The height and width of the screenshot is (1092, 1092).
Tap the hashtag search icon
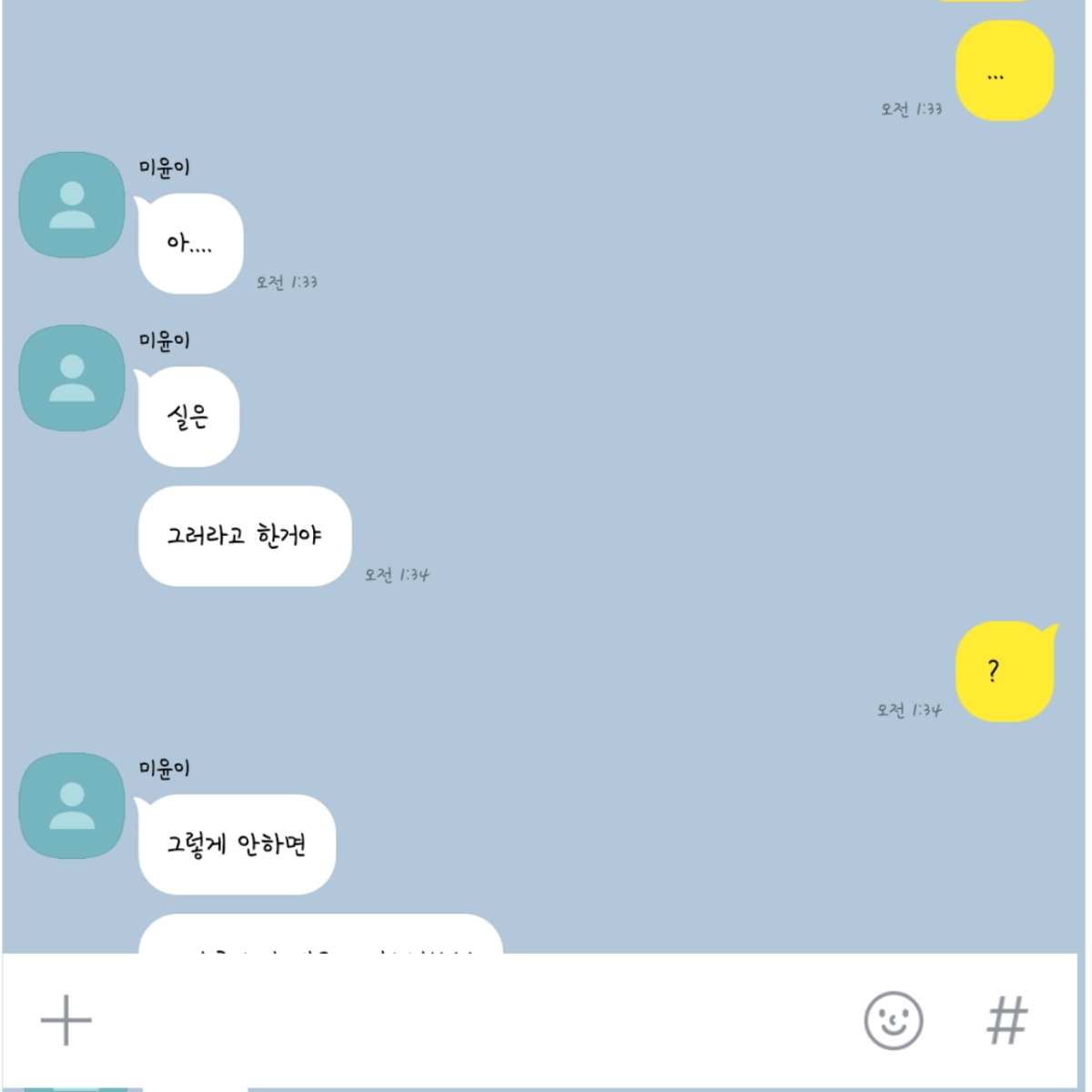[x=1006, y=1020]
